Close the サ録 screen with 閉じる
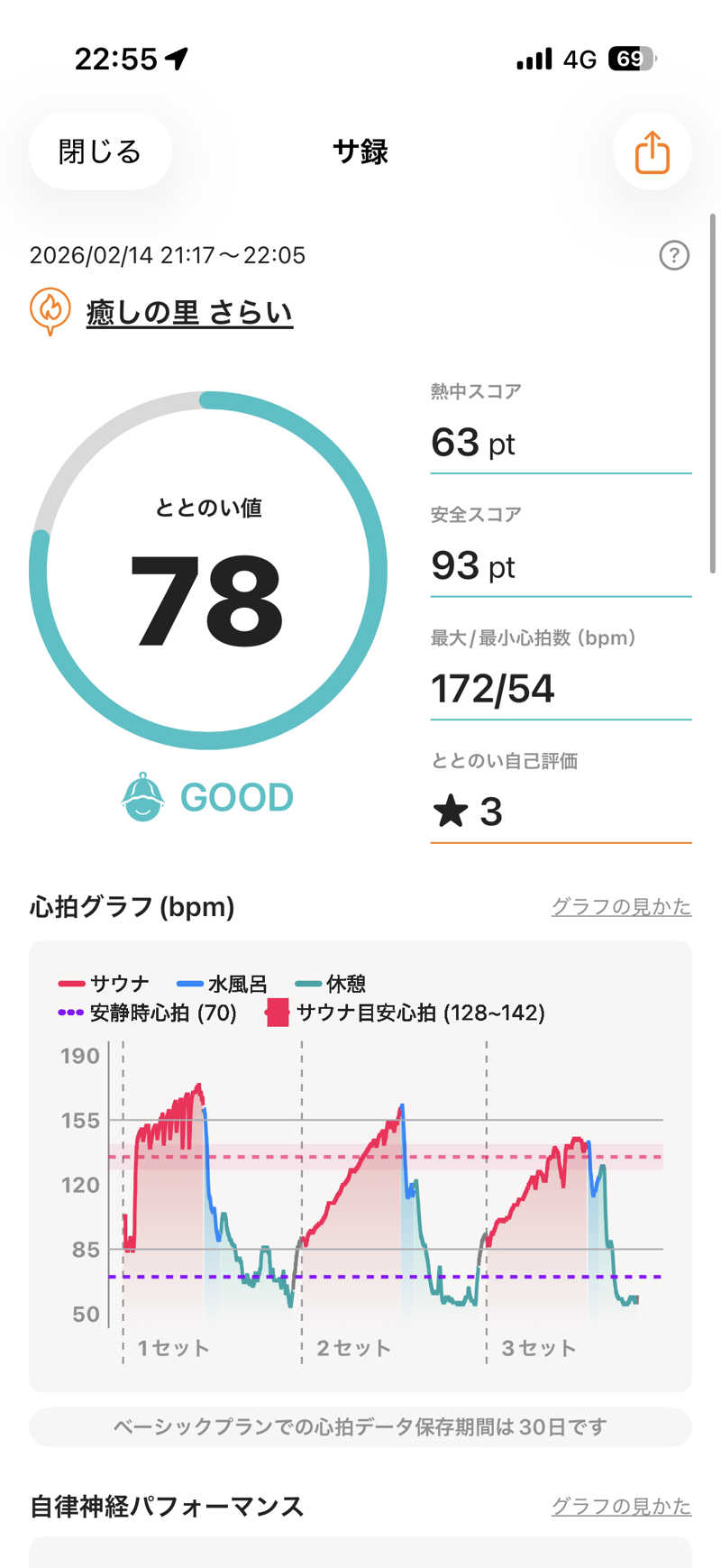Image resolution: width=721 pixels, height=1568 pixels. point(100,151)
